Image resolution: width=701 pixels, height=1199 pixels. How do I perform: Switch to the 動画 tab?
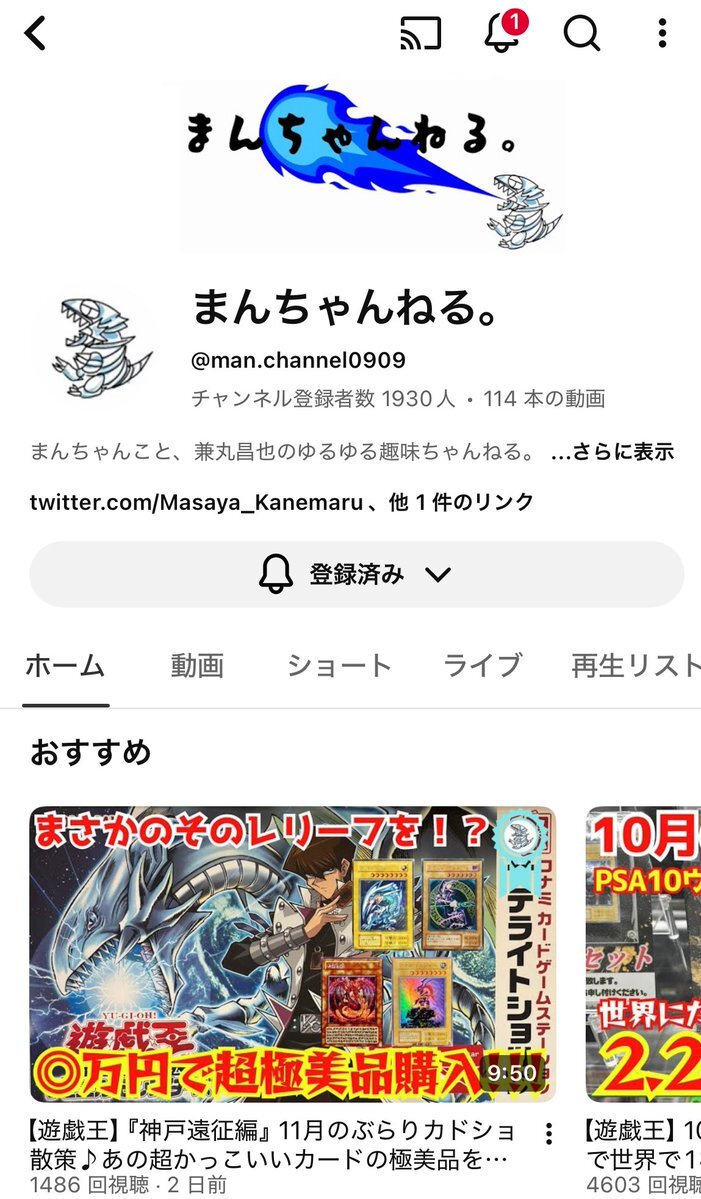pyautogui.click(x=197, y=665)
